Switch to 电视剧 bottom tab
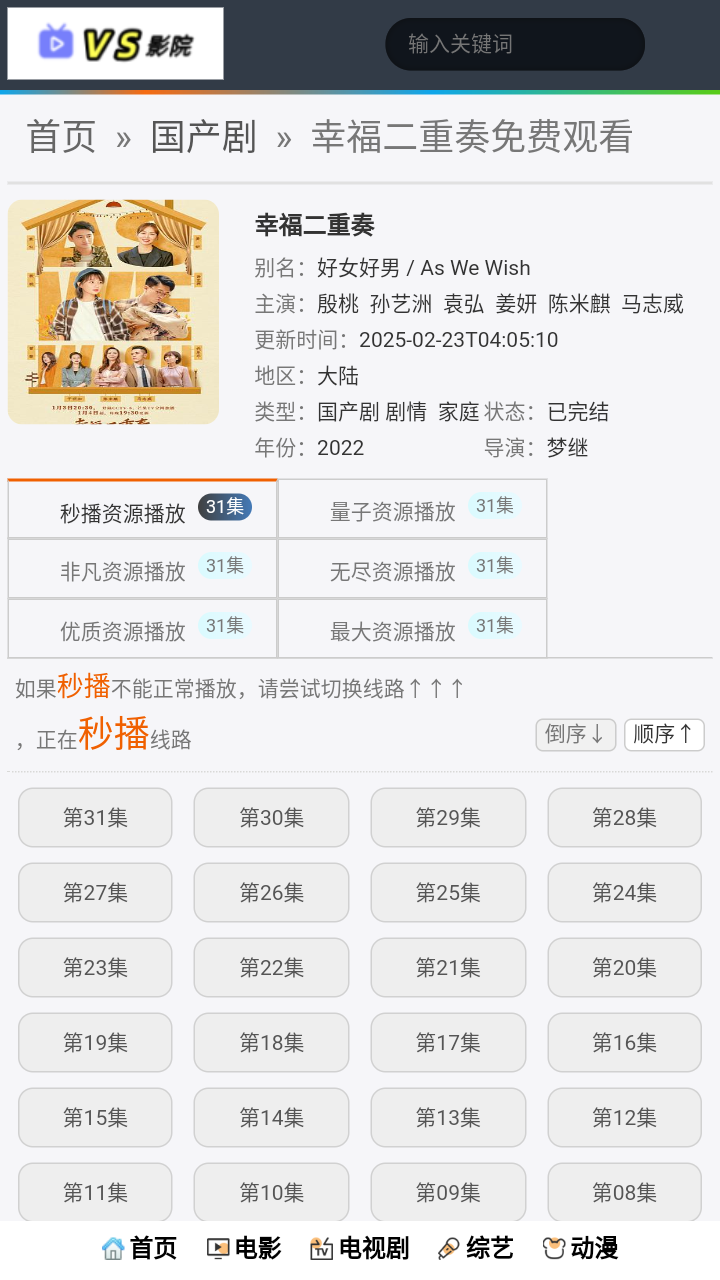The image size is (720, 1280). click(360, 1248)
